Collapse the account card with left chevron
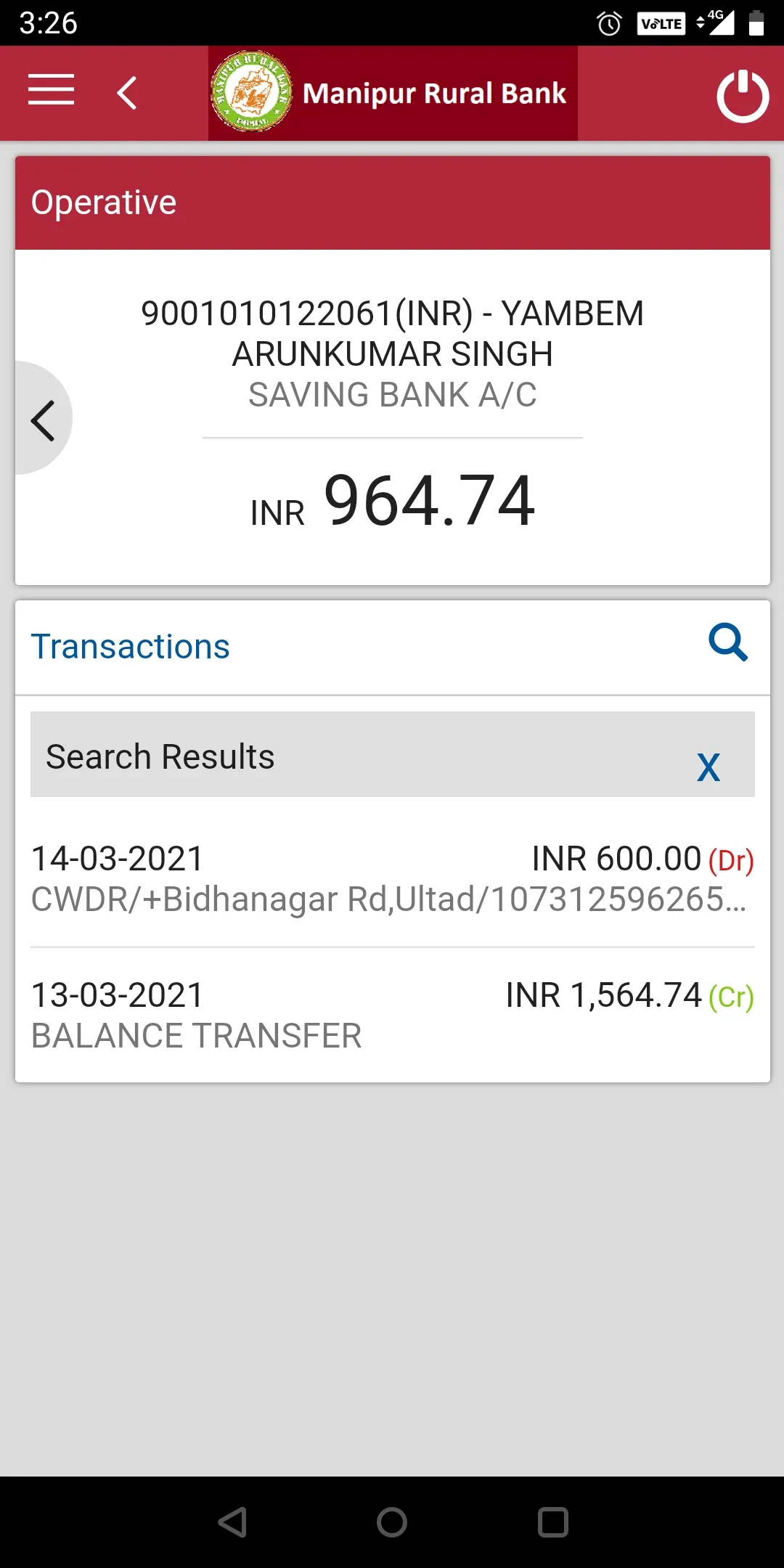 [43, 418]
